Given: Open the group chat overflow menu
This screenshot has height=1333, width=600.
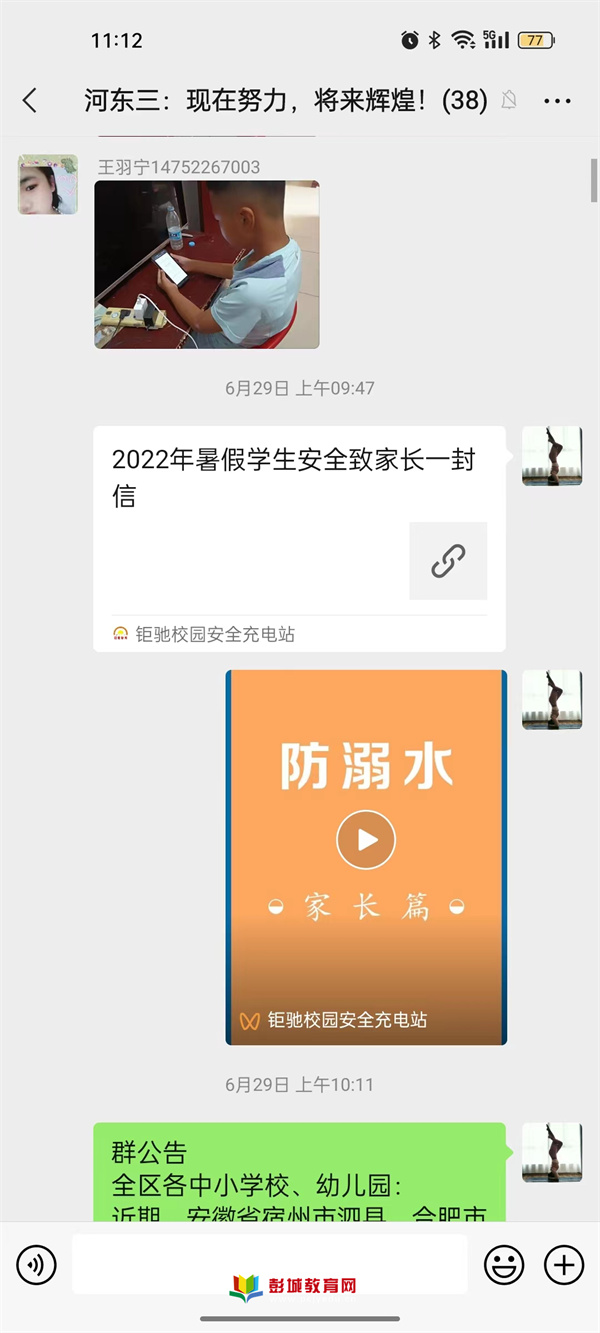Looking at the screenshot, I should (557, 101).
